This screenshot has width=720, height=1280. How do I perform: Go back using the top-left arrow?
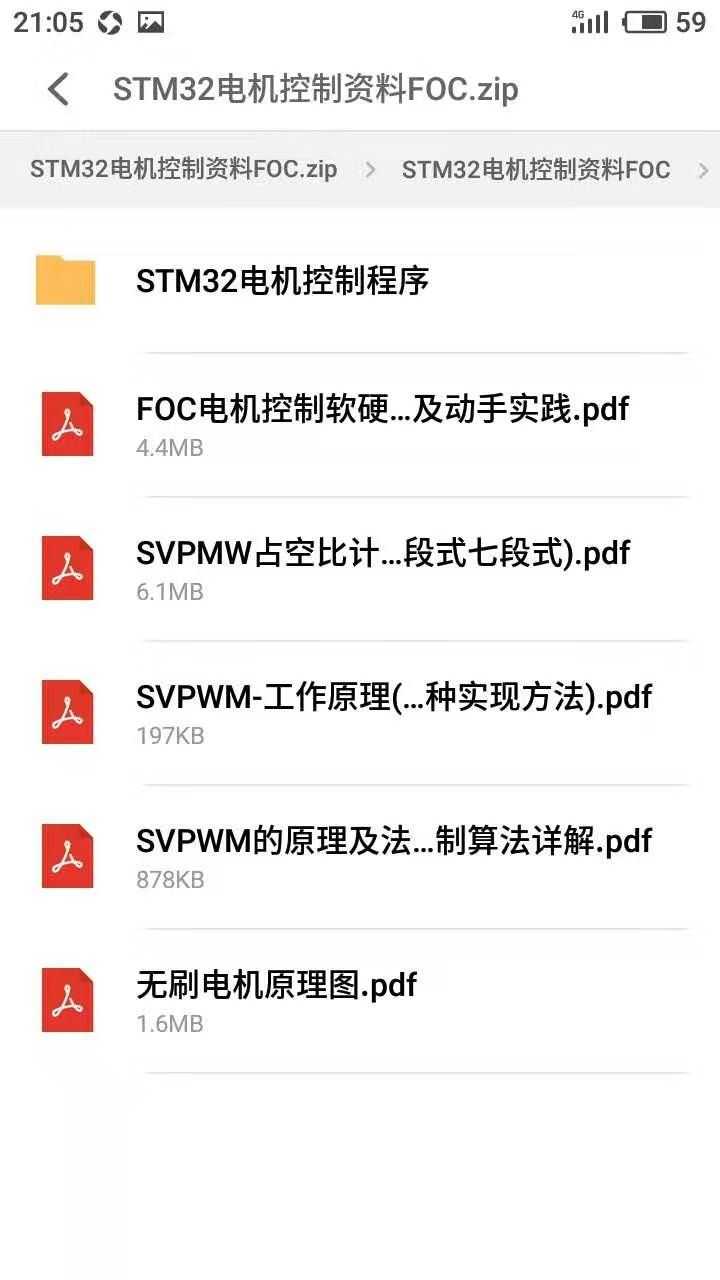58,89
